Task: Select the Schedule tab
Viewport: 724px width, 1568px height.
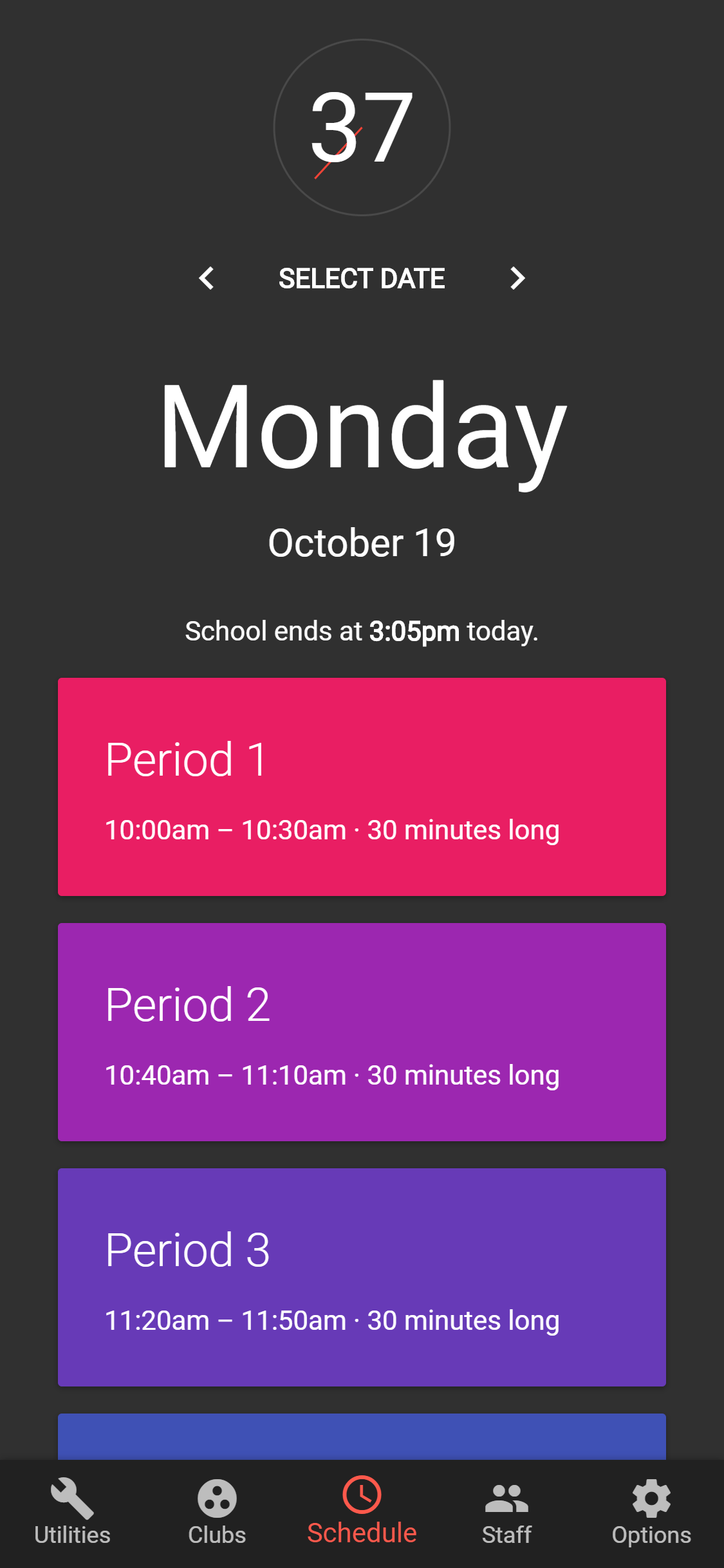Action: tap(362, 1512)
